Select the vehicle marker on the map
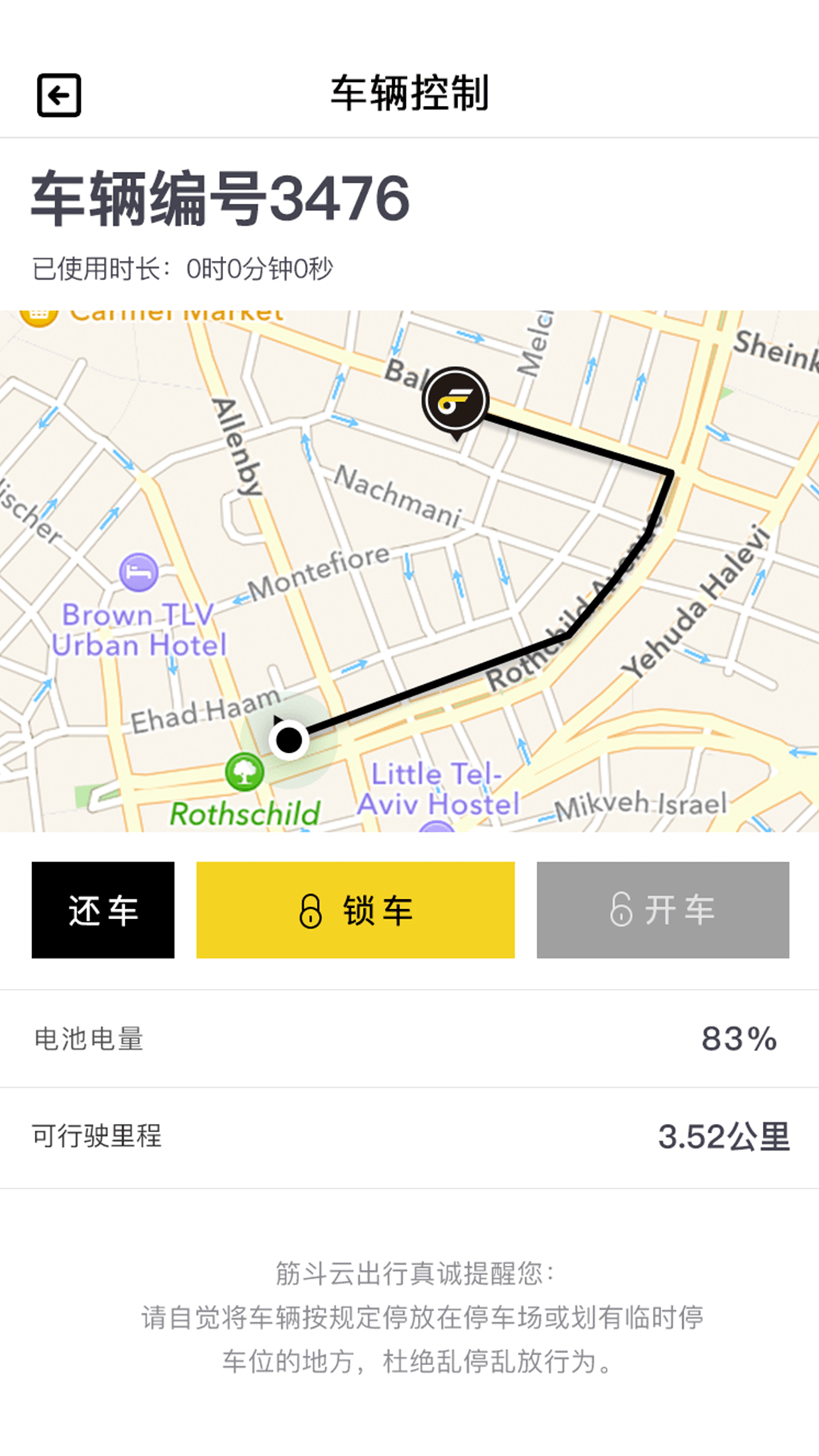 tap(455, 400)
